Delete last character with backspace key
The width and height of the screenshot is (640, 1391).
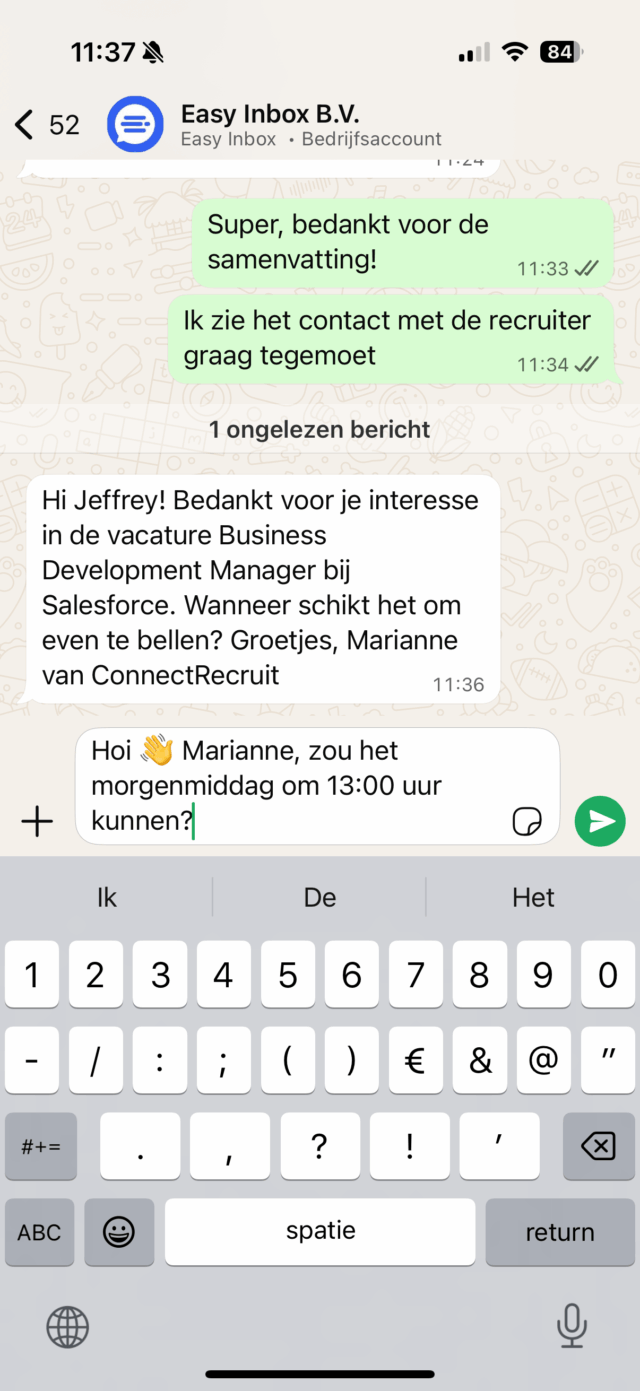[598, 1146]
